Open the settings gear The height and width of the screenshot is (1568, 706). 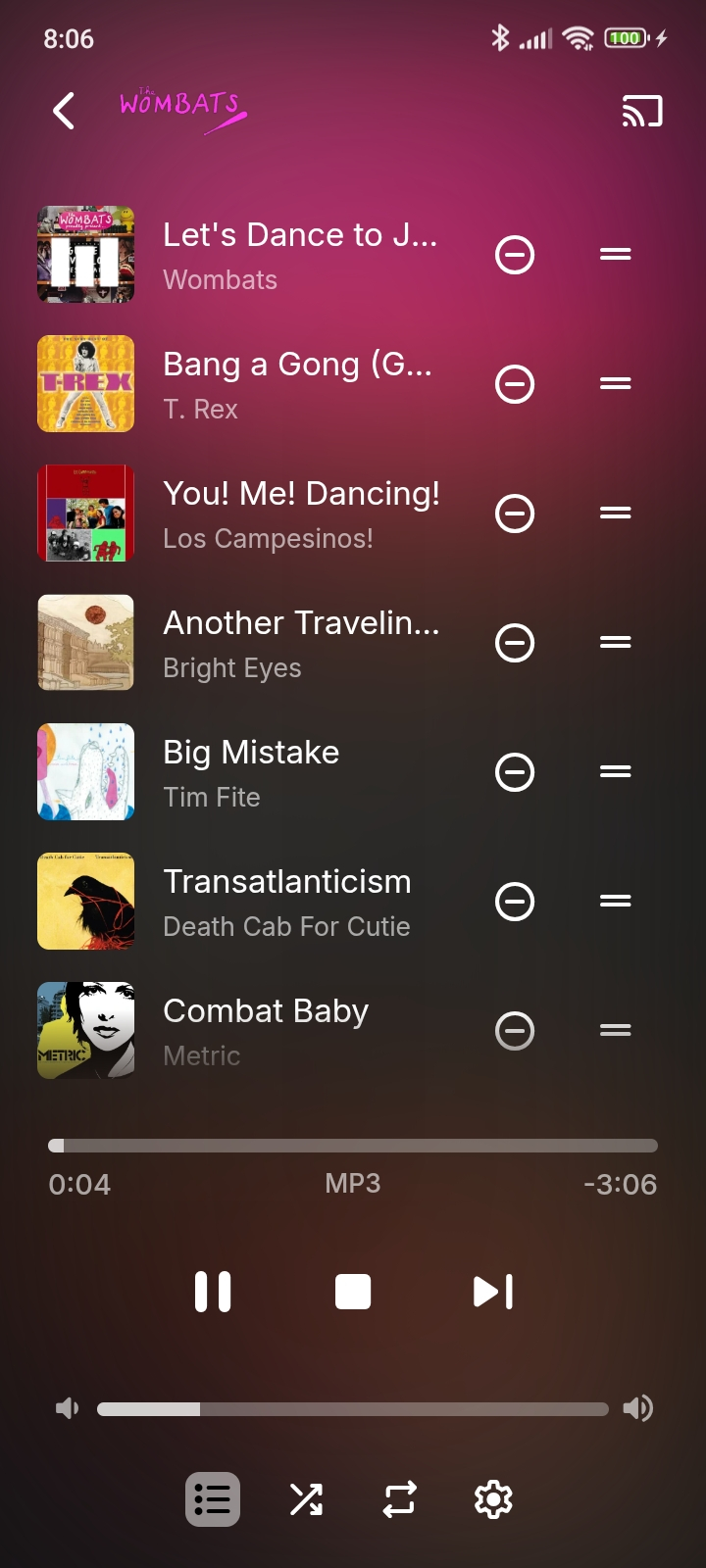tap(493, 1499)
